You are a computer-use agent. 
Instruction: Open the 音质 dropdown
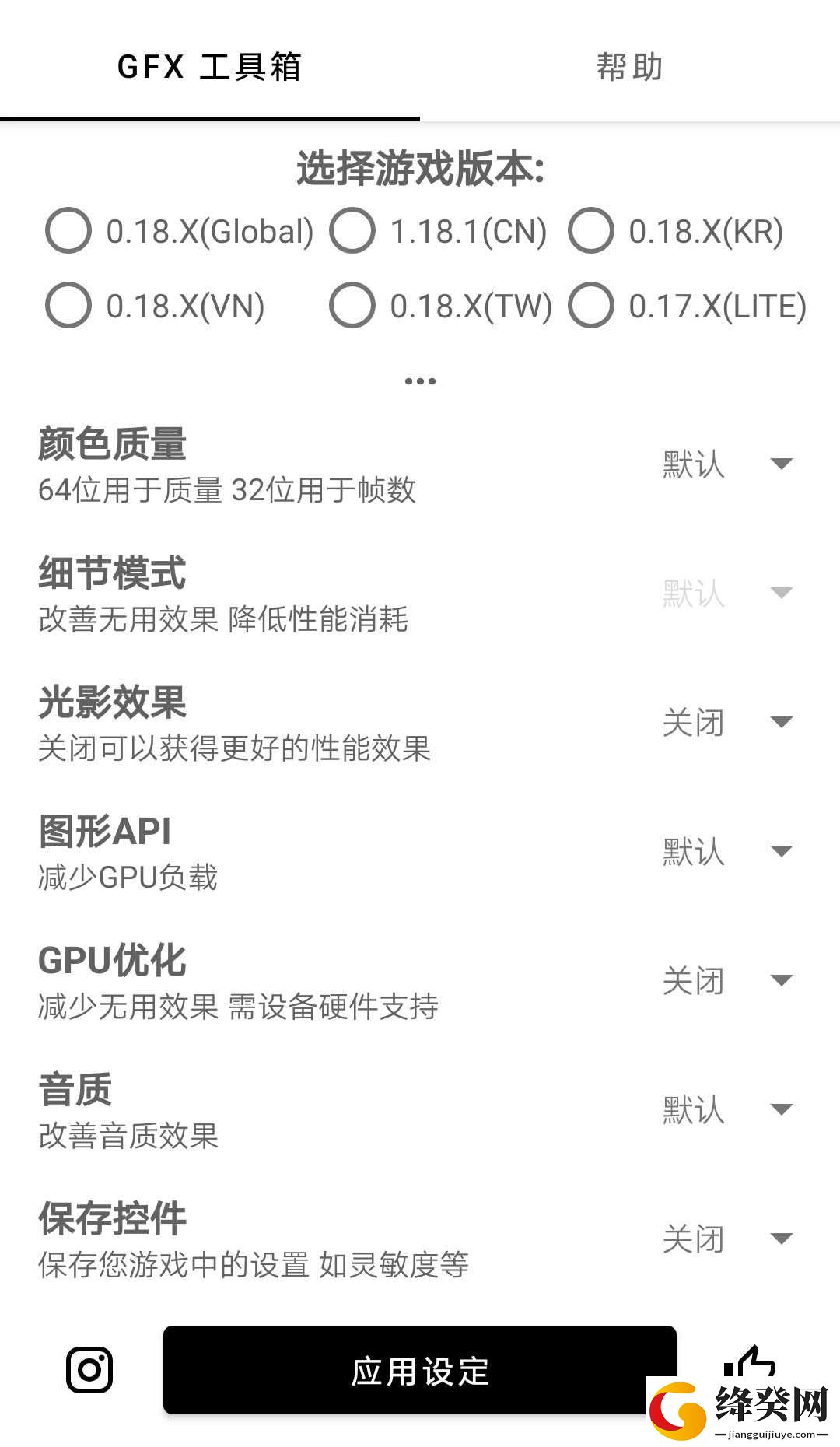[x=728, y=1110]
